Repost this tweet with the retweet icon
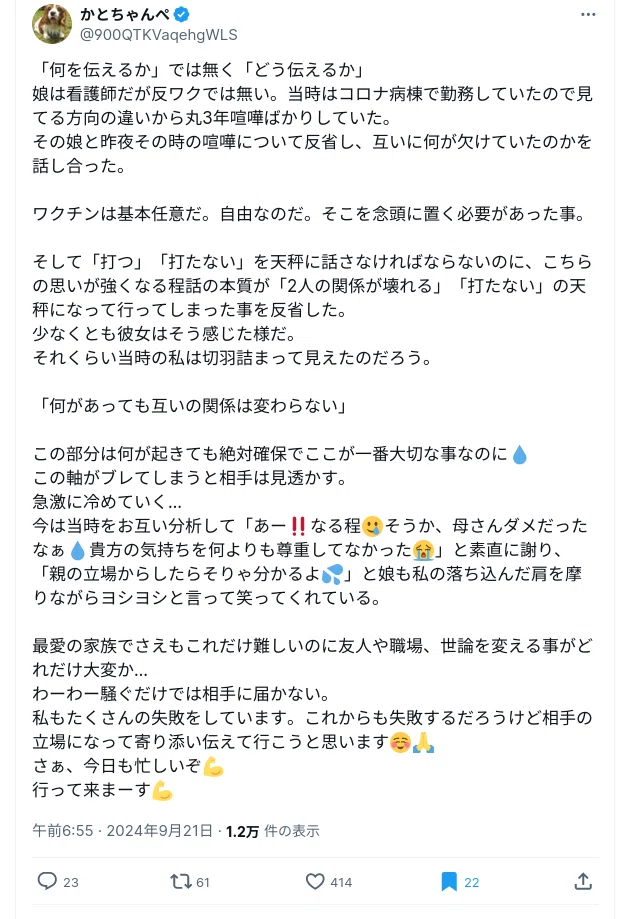This screenshot has width=624, height=919. [180, 881]
